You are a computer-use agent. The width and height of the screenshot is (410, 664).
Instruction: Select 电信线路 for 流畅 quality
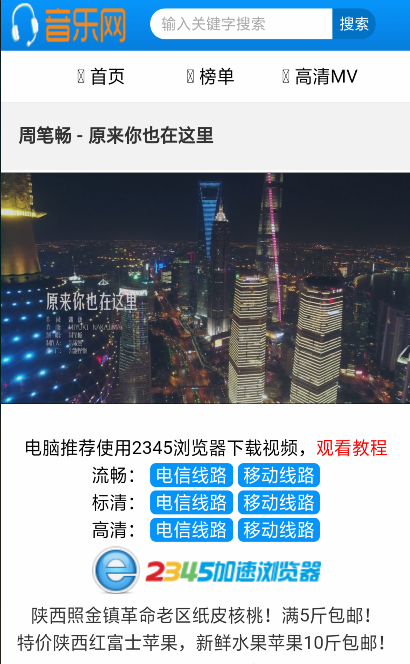[191, 475]
